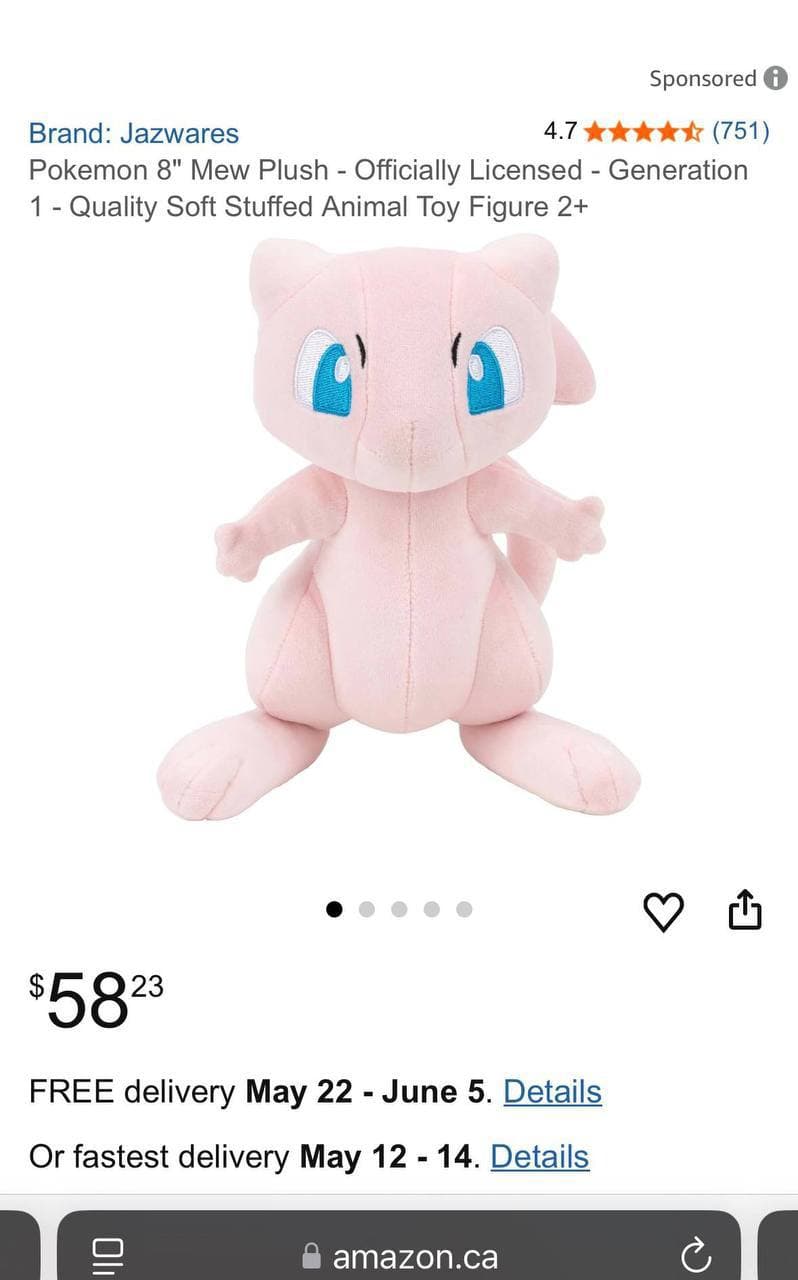Open the Sponsored info icon

point(775,78)
